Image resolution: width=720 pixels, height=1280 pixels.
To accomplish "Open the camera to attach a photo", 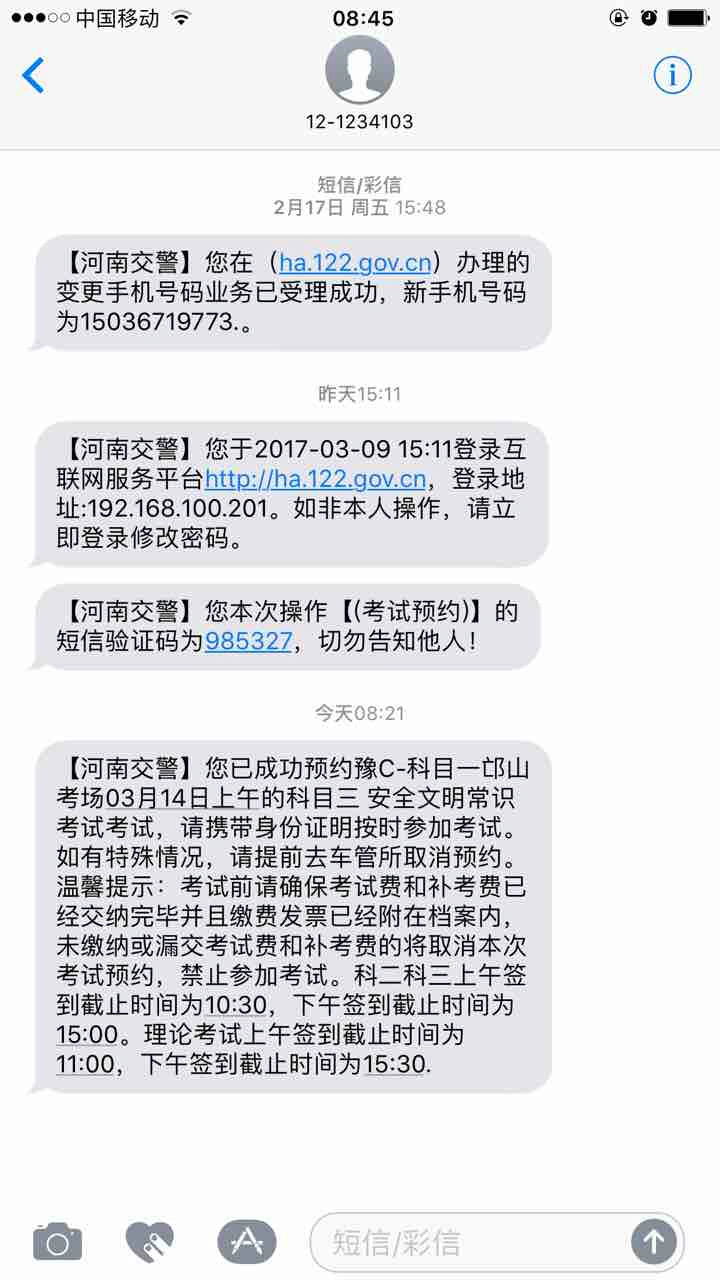I will tap(57, 1242).
